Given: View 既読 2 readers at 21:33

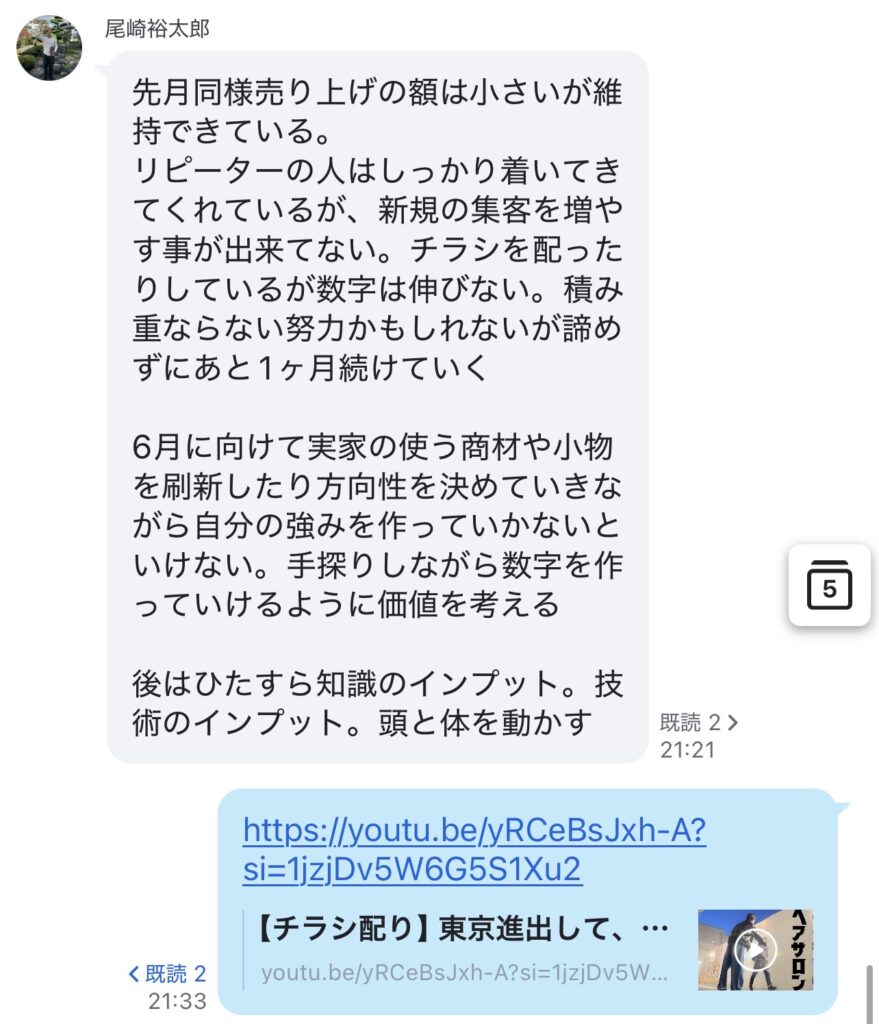Looking at the screenshot, I should [167, 973].
